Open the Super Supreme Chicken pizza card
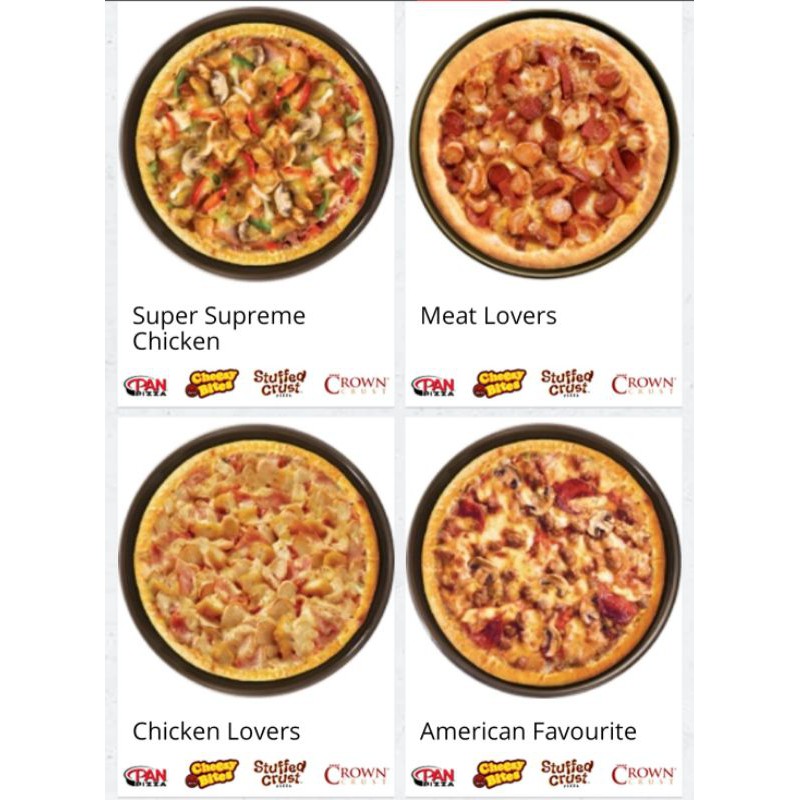The image size is (800, 800). pyautogui.click(x=256, y=145)
